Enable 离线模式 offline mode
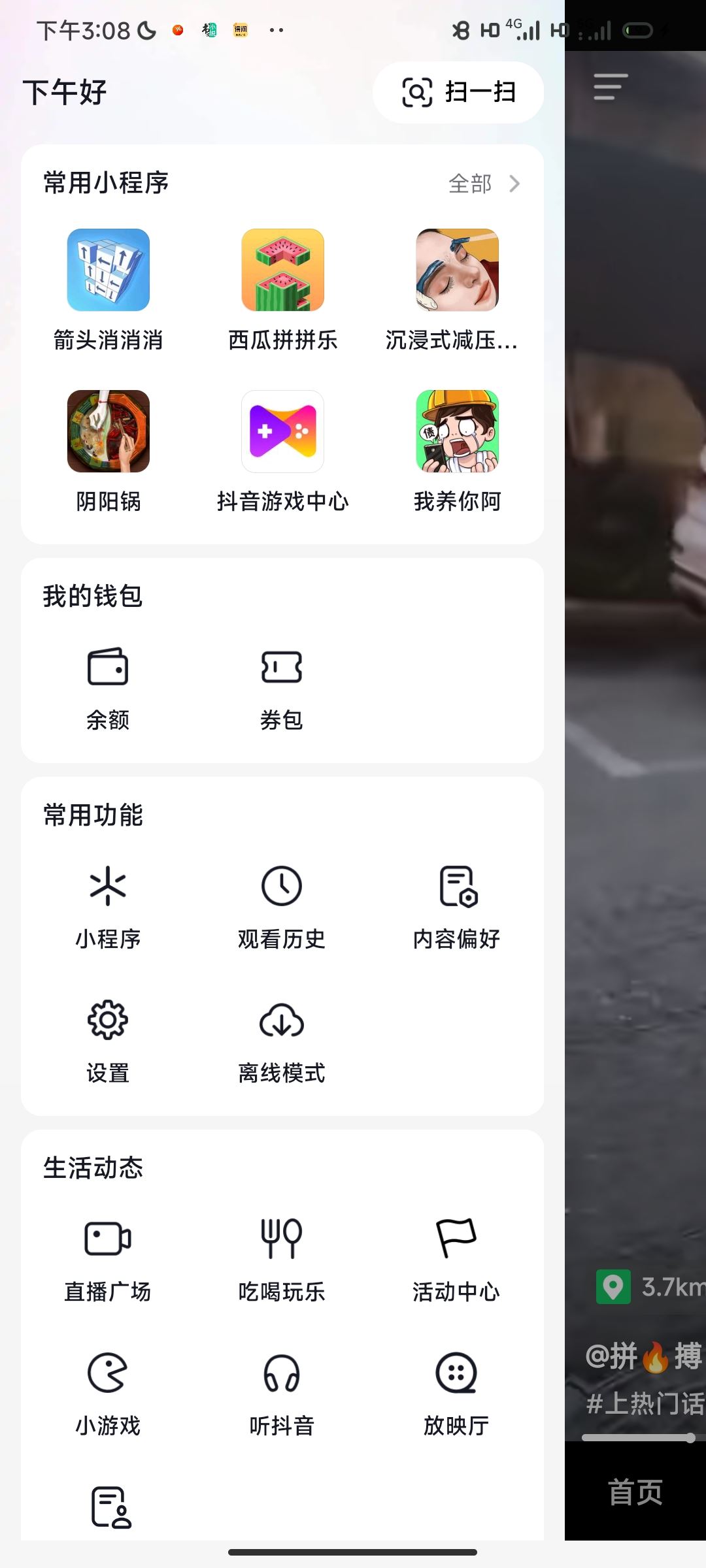The image size is (706, 1568). pyautogui.click(x=281, y=1038)
